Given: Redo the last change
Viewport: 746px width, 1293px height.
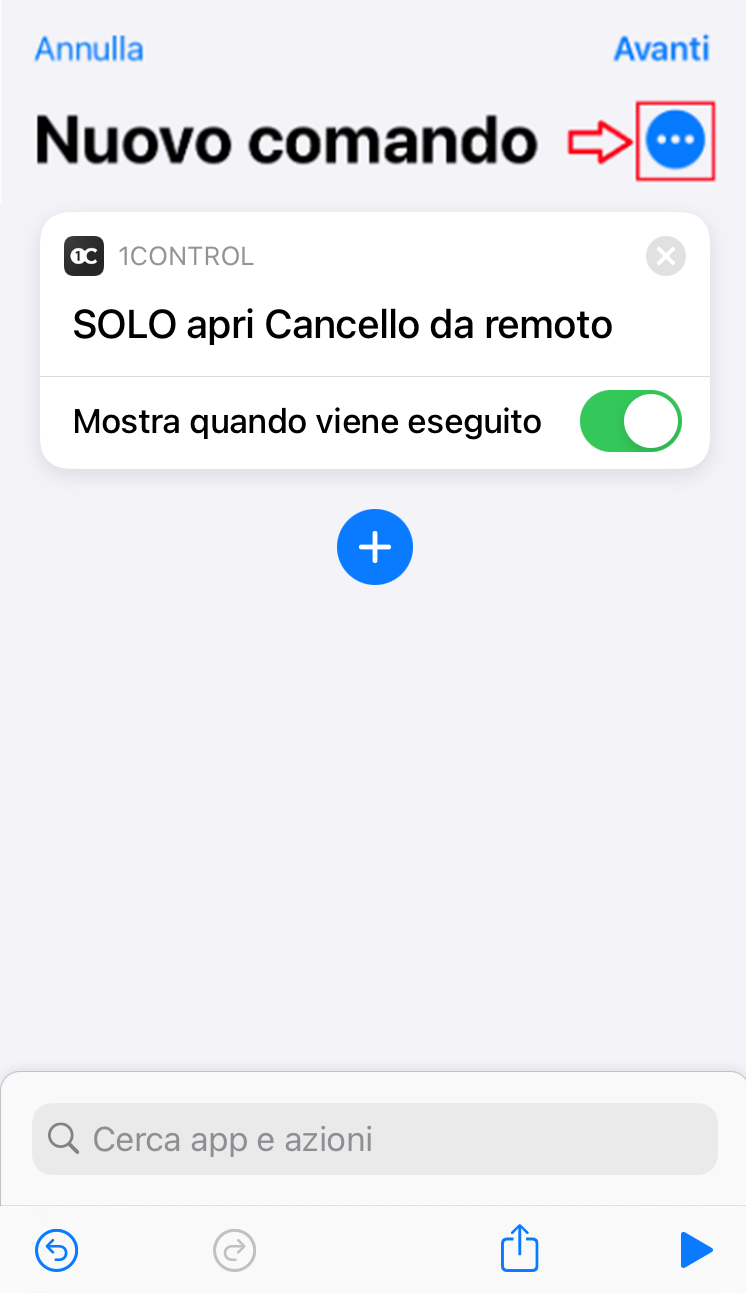Looking at the screenshot, I should coord(235,1250).
